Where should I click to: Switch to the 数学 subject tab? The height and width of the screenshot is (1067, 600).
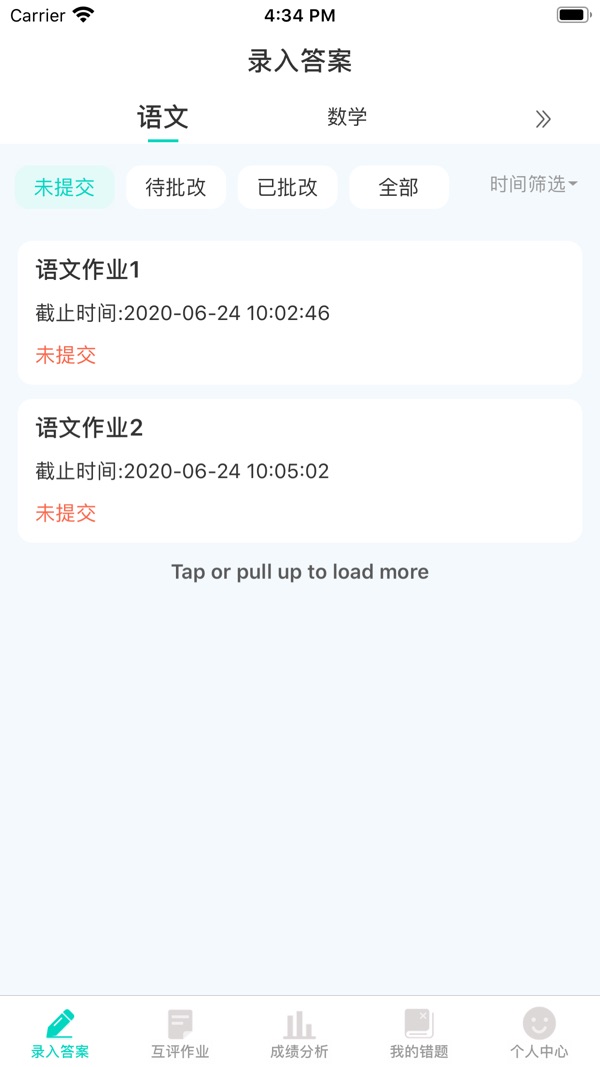[347, 116]
